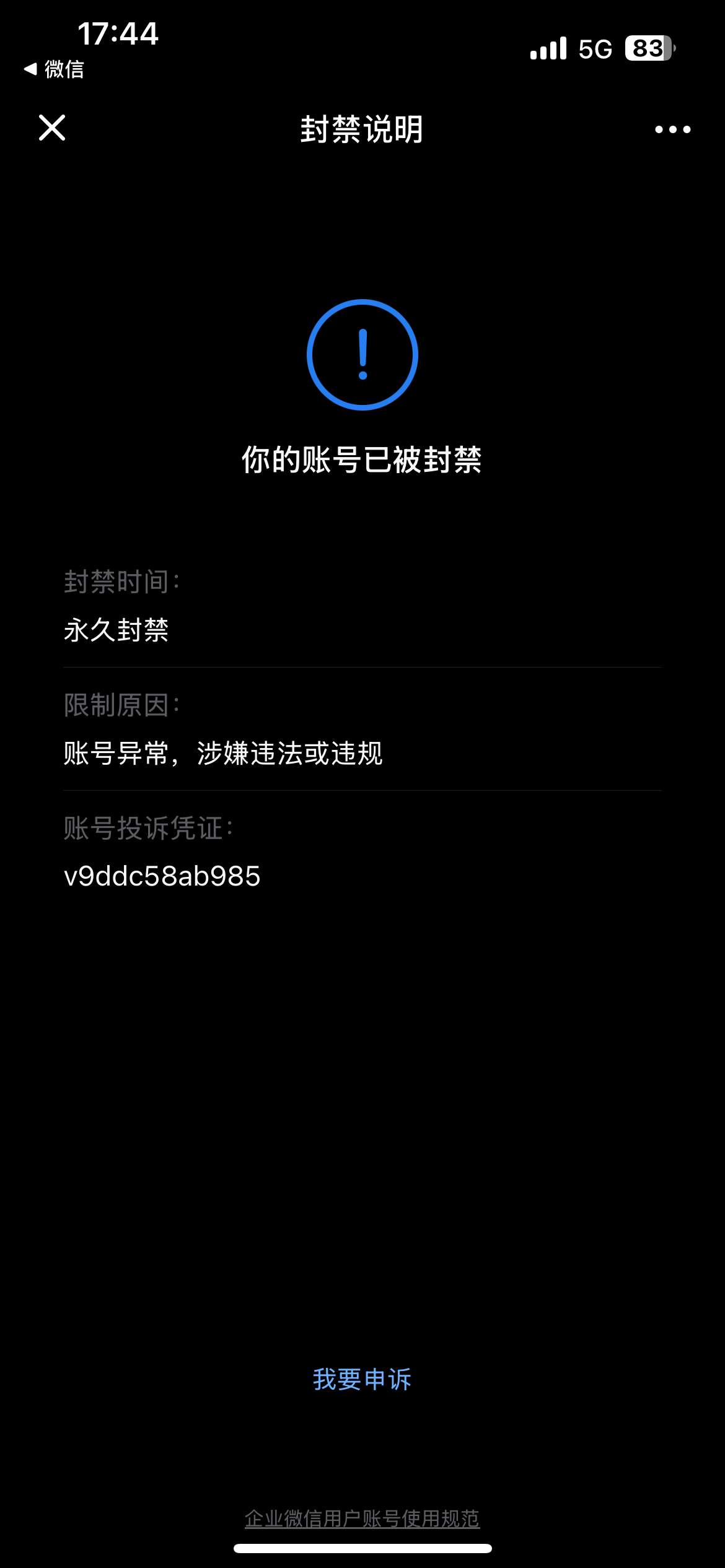Close the 封禁说明 page
The image size is (725, 1568).
click(52, 128)
